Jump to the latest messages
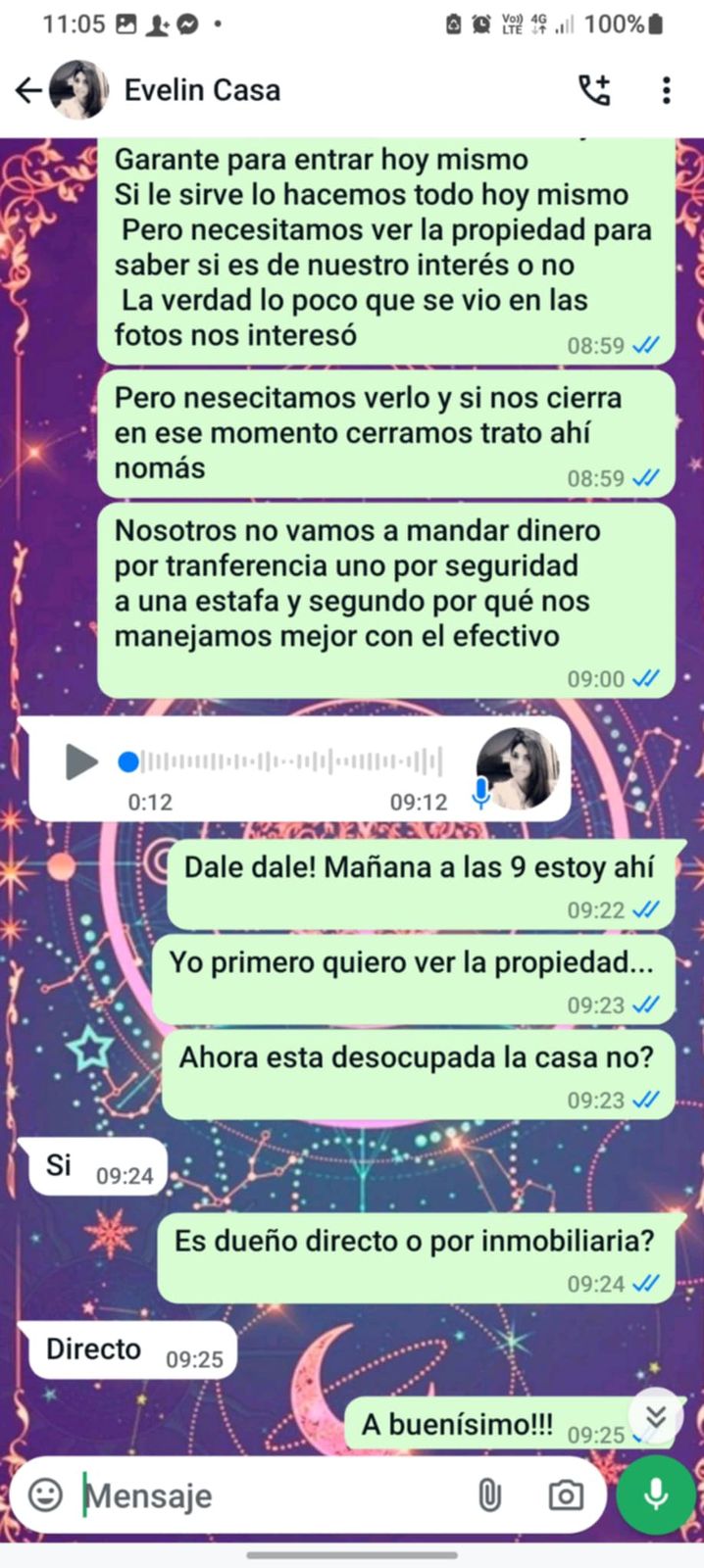This screenshot has height=1568, width=704. [x=656, y=1416]
